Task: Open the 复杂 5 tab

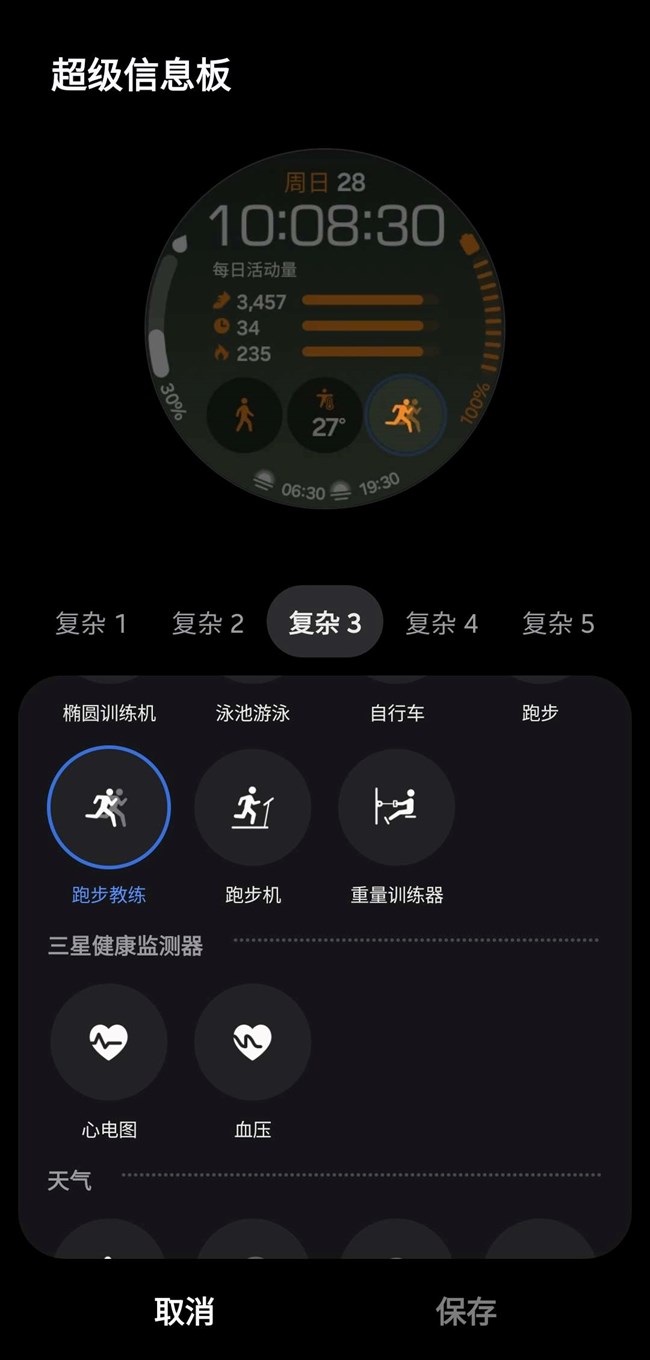Action: coord(558,624)
